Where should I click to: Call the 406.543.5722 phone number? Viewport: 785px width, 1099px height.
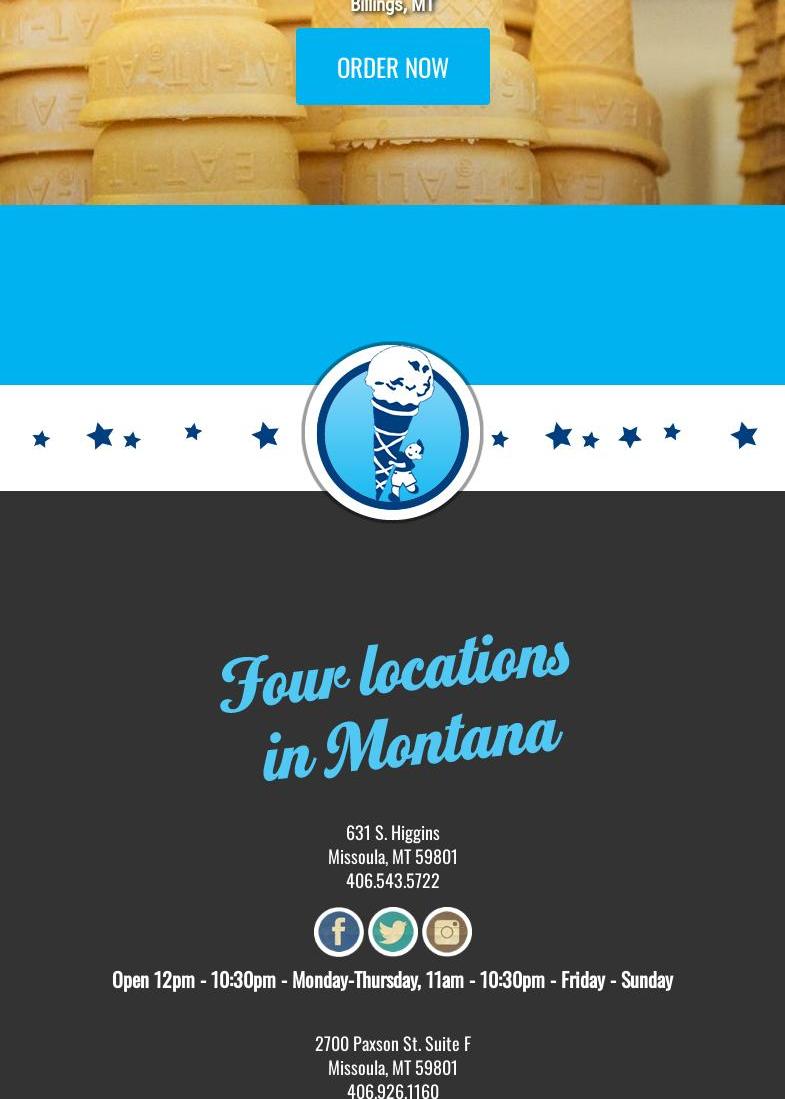click(392, 881)
